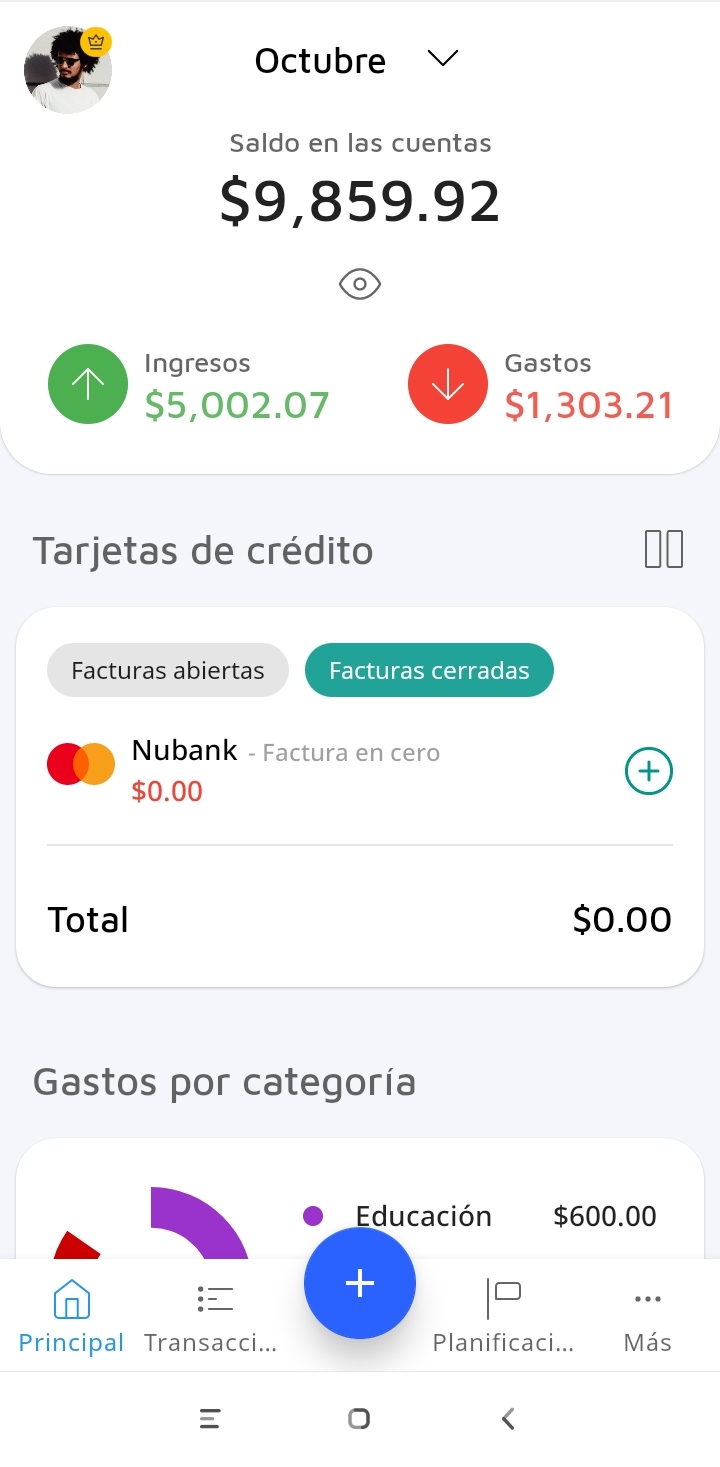The height and width of the screenshot is (1467, 720).
Task: Open the profile picture avatar
Action: click(x=67, y=70)
